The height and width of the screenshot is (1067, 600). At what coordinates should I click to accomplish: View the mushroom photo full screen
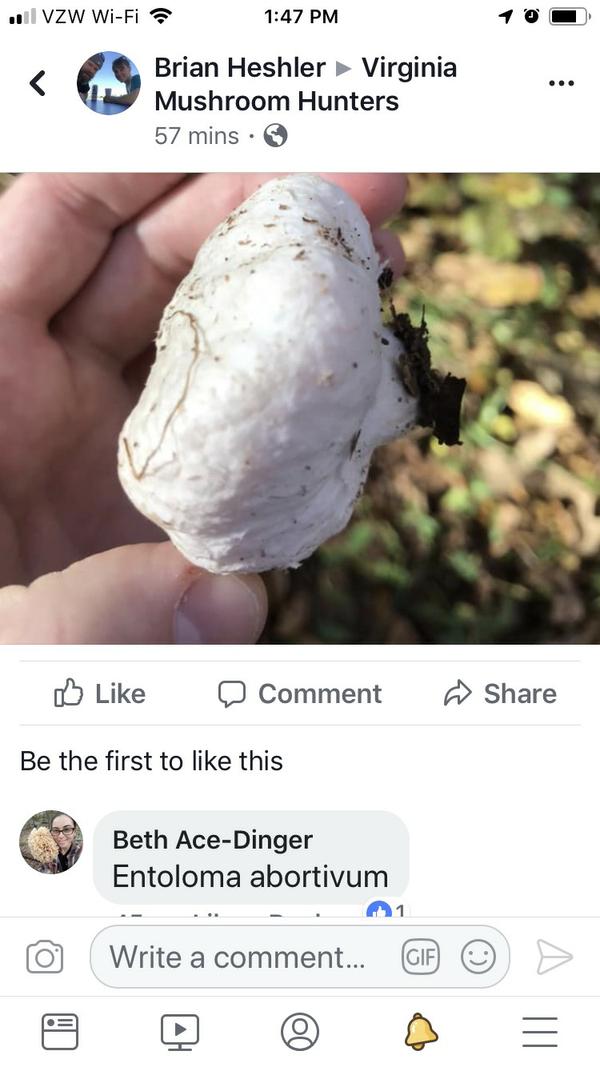(x=300, y=408)
